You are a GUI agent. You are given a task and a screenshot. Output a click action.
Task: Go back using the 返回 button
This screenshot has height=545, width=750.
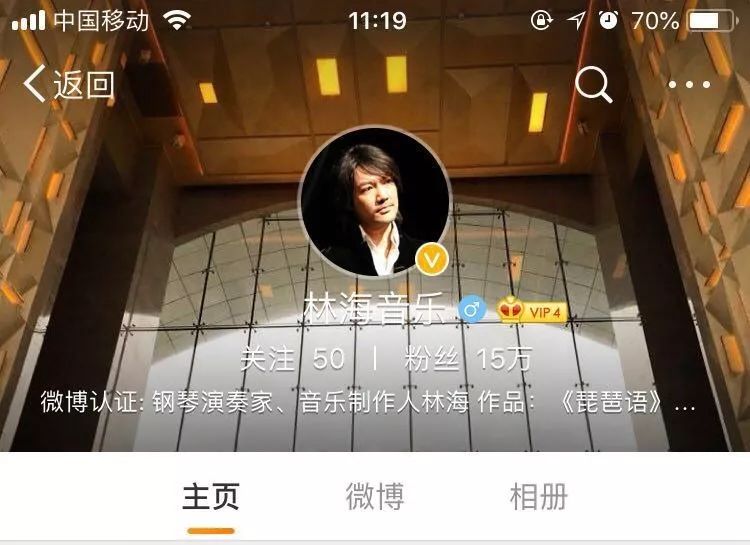[68, 85]
